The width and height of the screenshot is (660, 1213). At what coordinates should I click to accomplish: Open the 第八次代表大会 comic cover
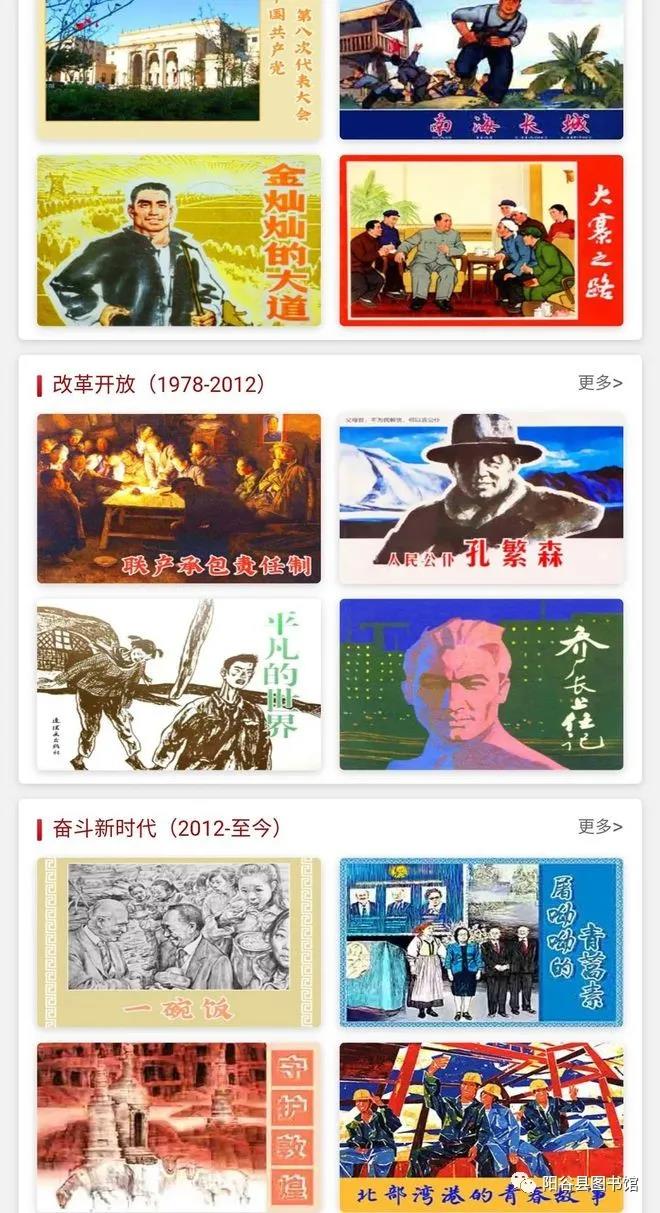click(x=179, y=68)
